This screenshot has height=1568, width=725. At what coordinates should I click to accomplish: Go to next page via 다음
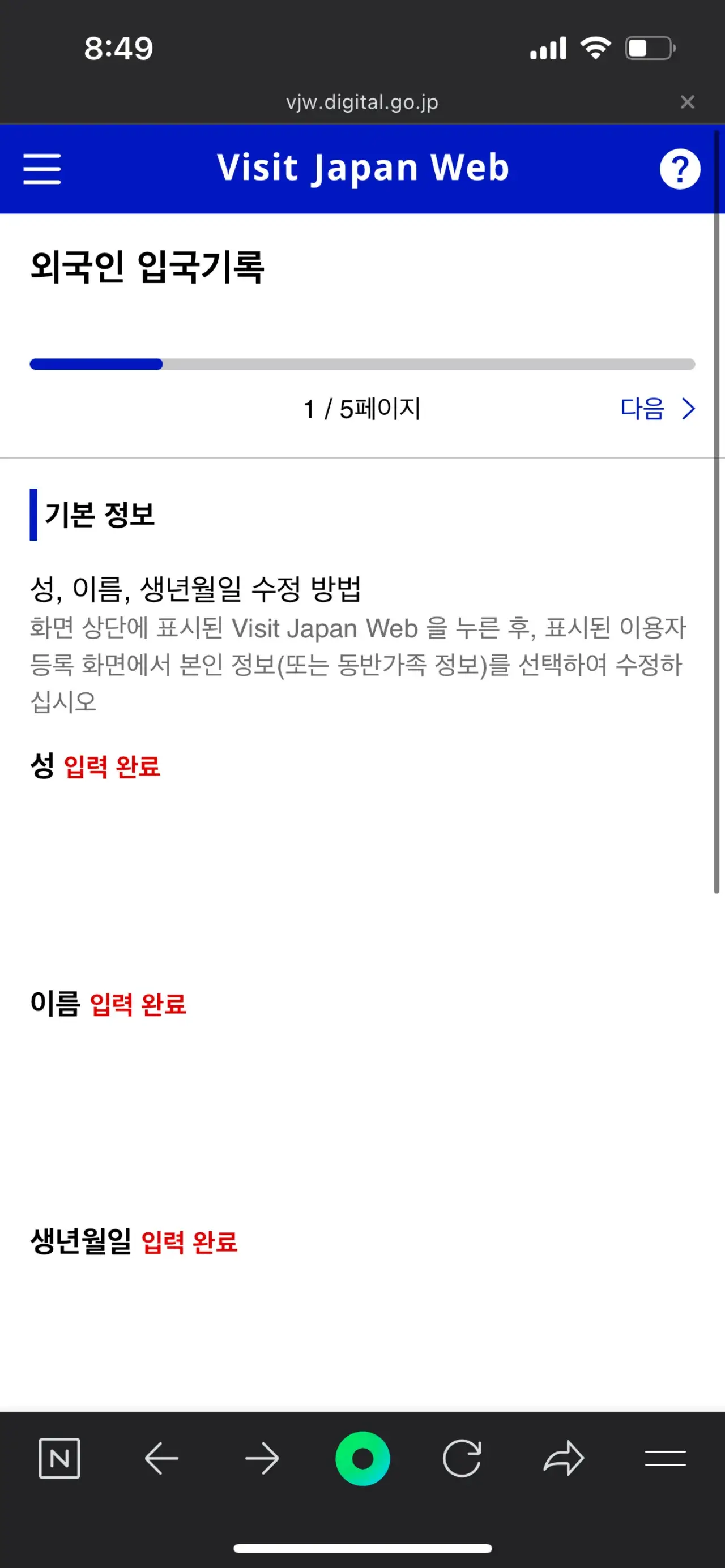click(x=658, y=409)
